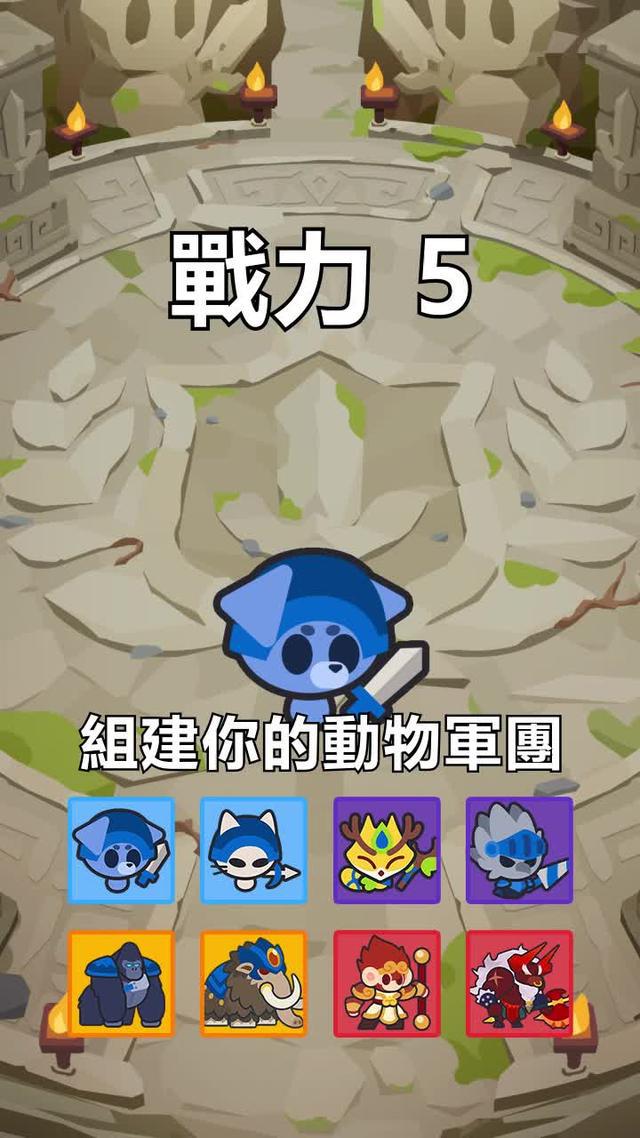Select the blue gorilla tile

coord(121,983)
